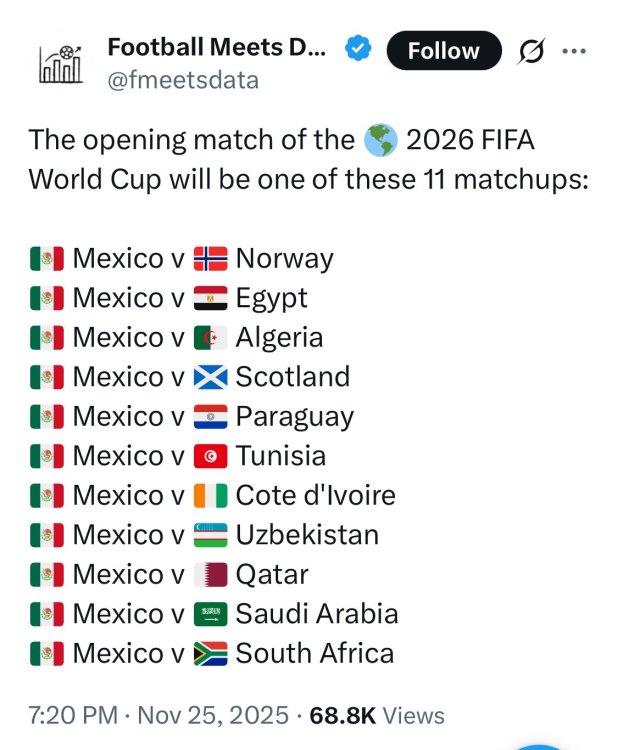Open the Grok icon beside Follow
This screenshot has width=618, height=750.
click(533, 51)
